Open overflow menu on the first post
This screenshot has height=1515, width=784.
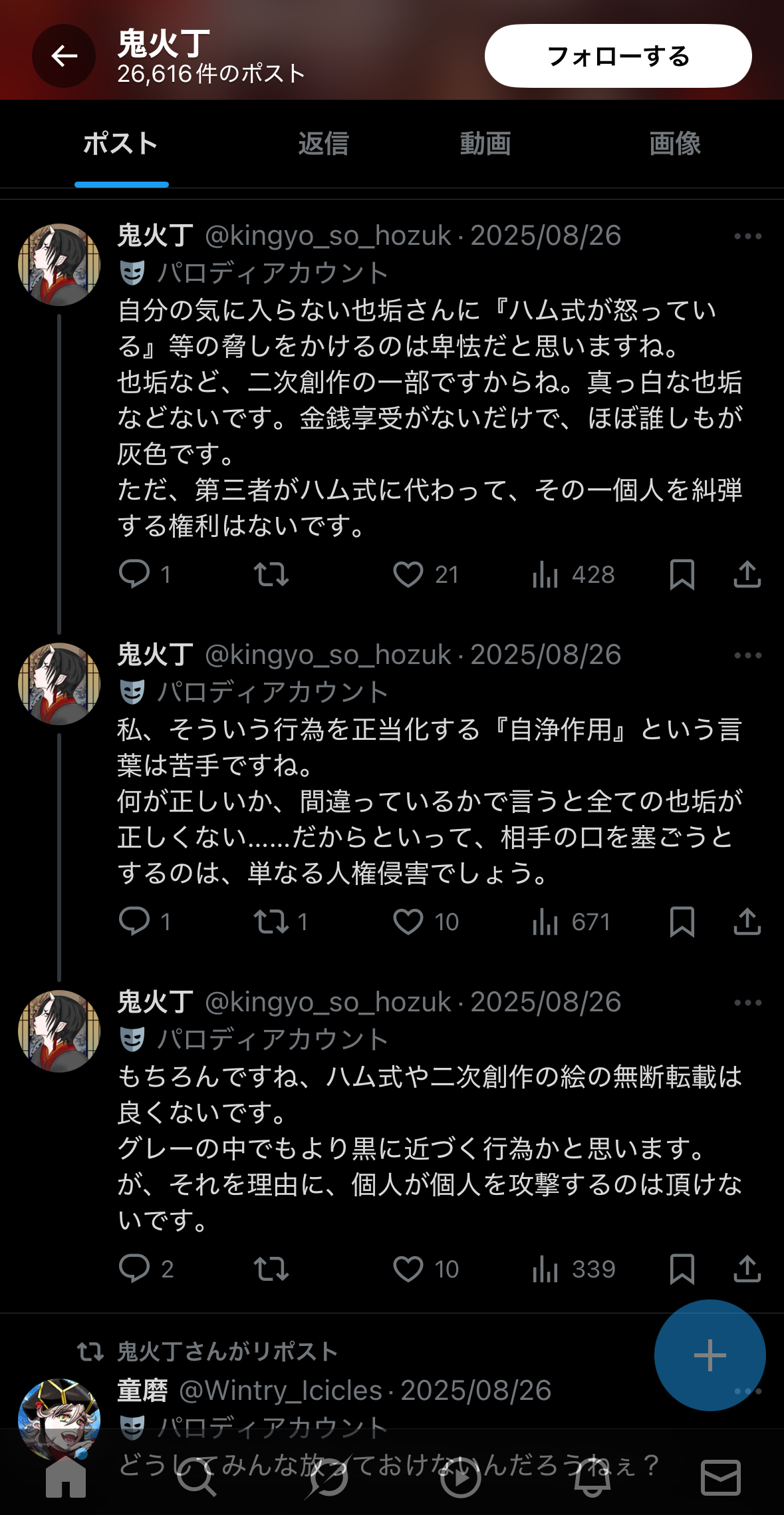pos(748,236)
